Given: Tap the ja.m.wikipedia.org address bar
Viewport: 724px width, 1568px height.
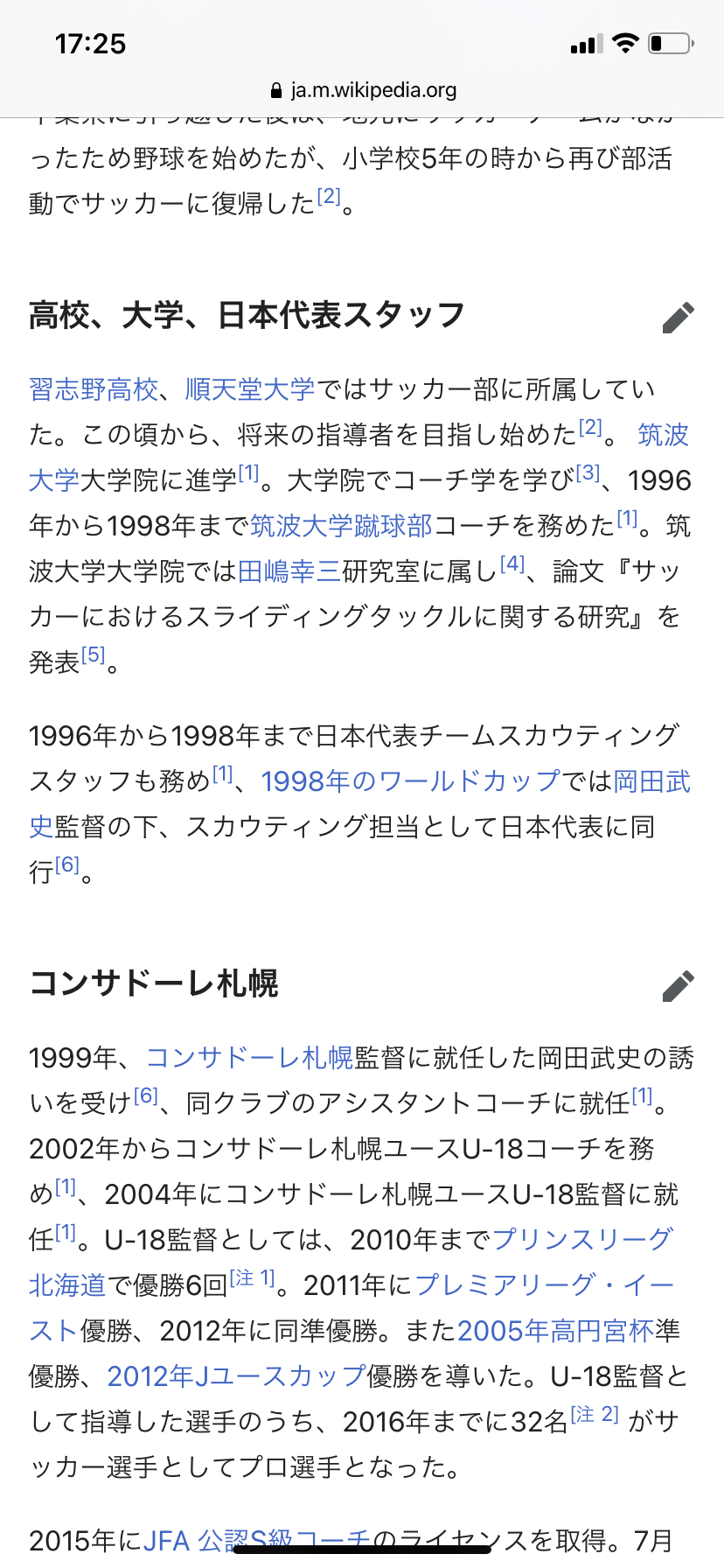Looking at the screenshot, I should coord(362,90).
